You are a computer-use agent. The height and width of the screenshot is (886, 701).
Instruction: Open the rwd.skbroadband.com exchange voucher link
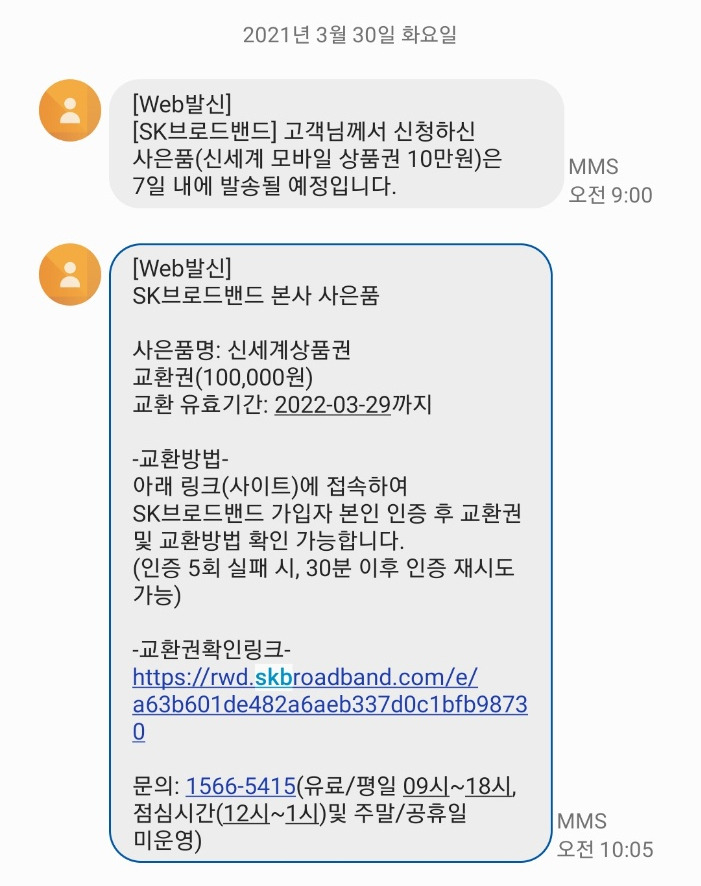click(x=330, y=704)
